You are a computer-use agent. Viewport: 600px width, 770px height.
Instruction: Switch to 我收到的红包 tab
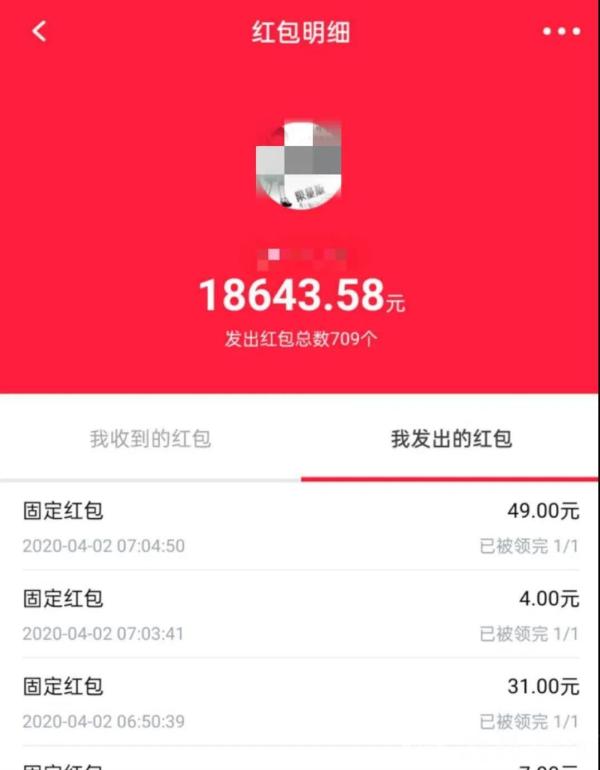tap(150, 439)
